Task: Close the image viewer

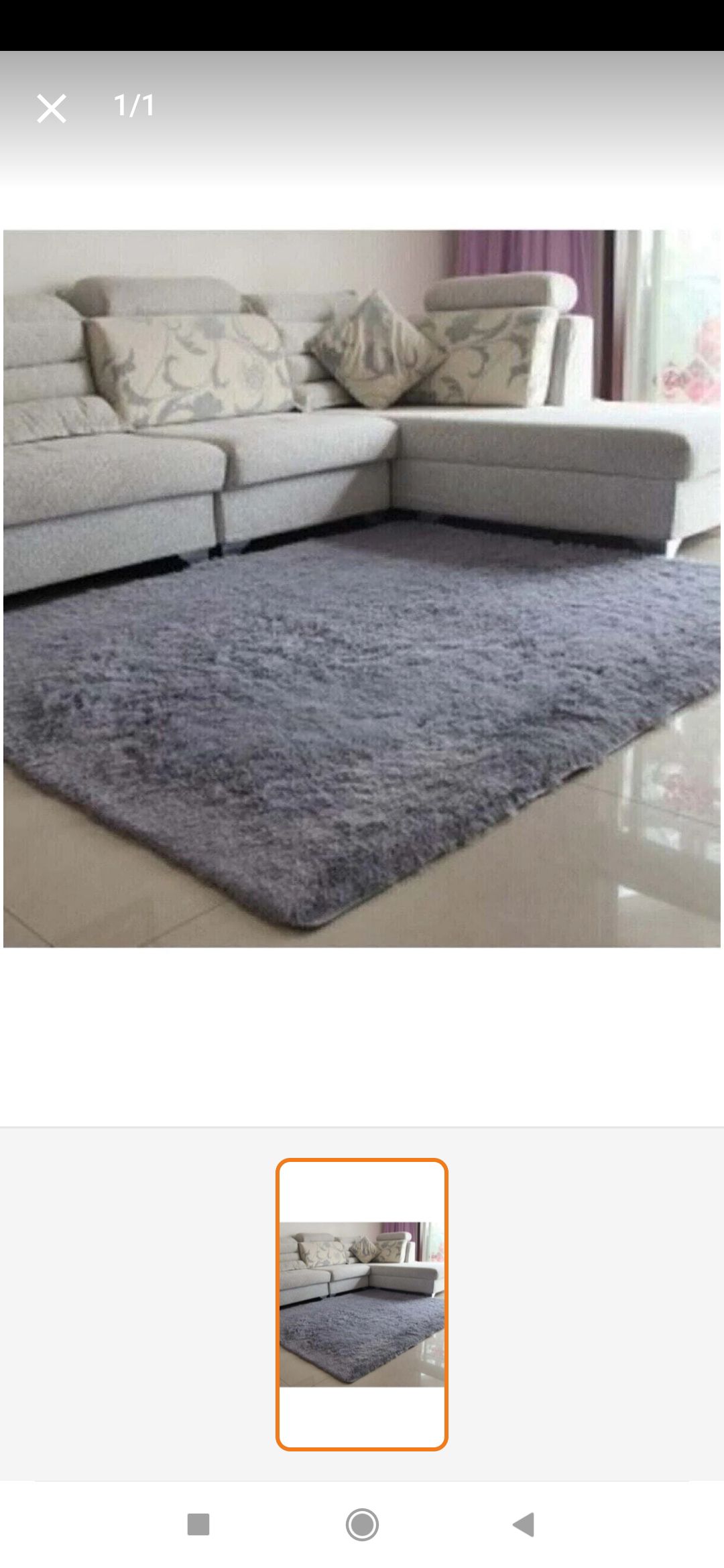Action: 52,108
